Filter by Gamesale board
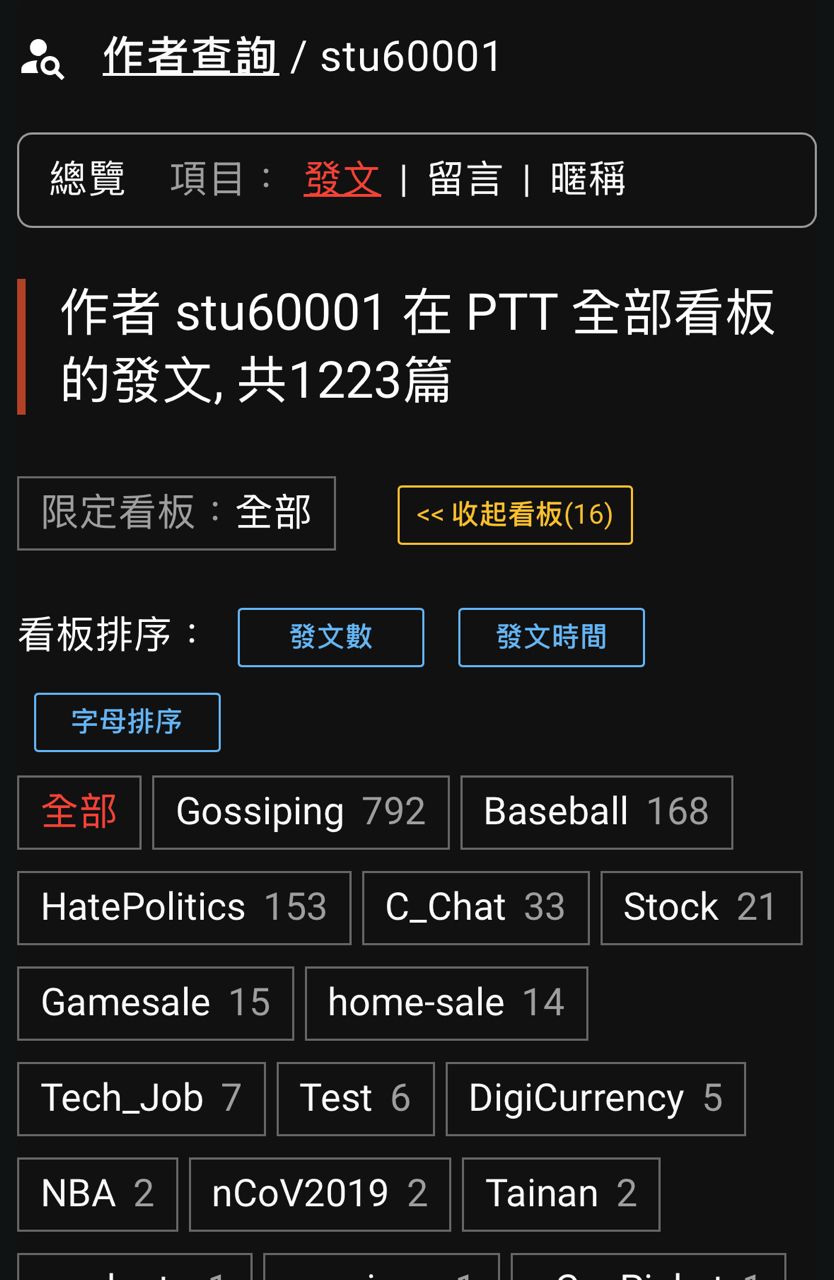 tap(156, 1003)
